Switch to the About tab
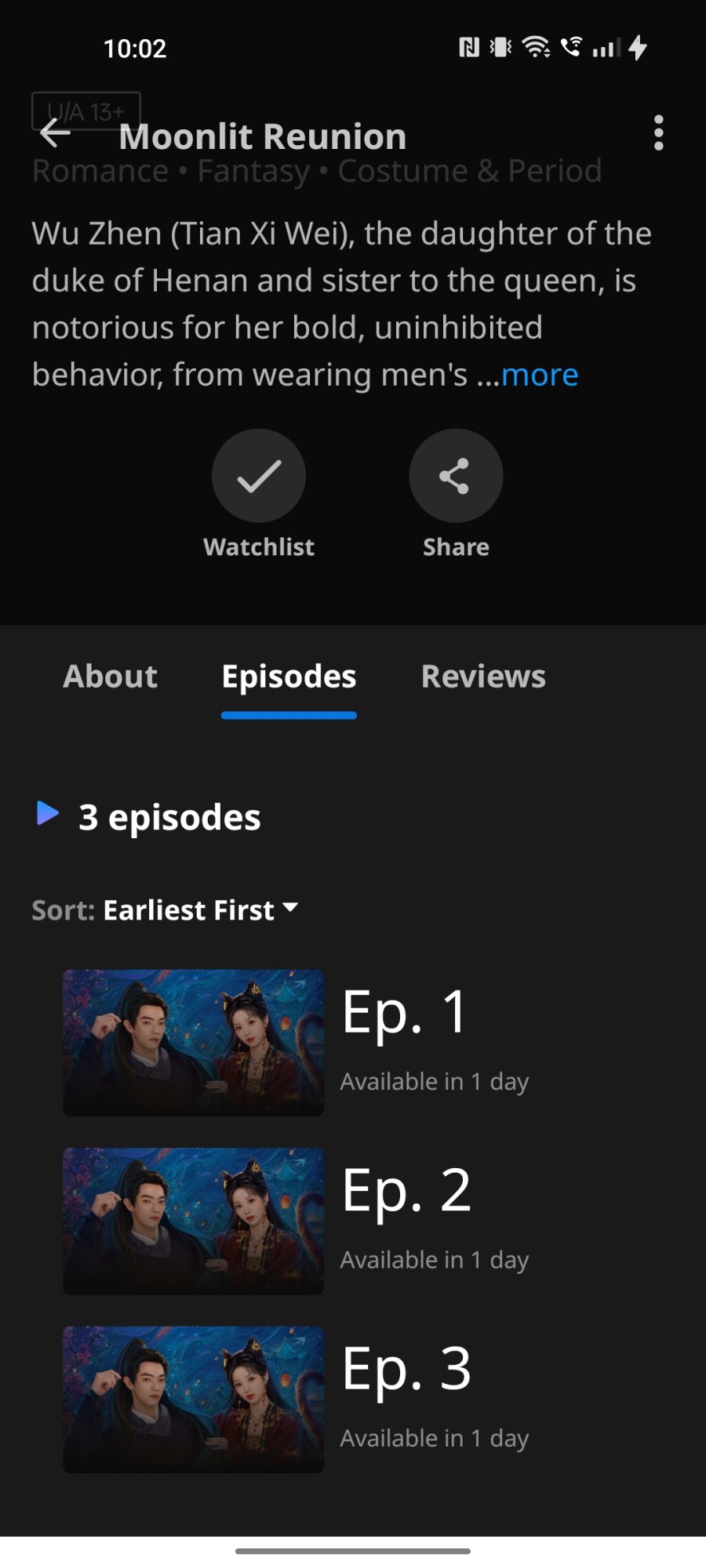 click(x=111, y=677)
